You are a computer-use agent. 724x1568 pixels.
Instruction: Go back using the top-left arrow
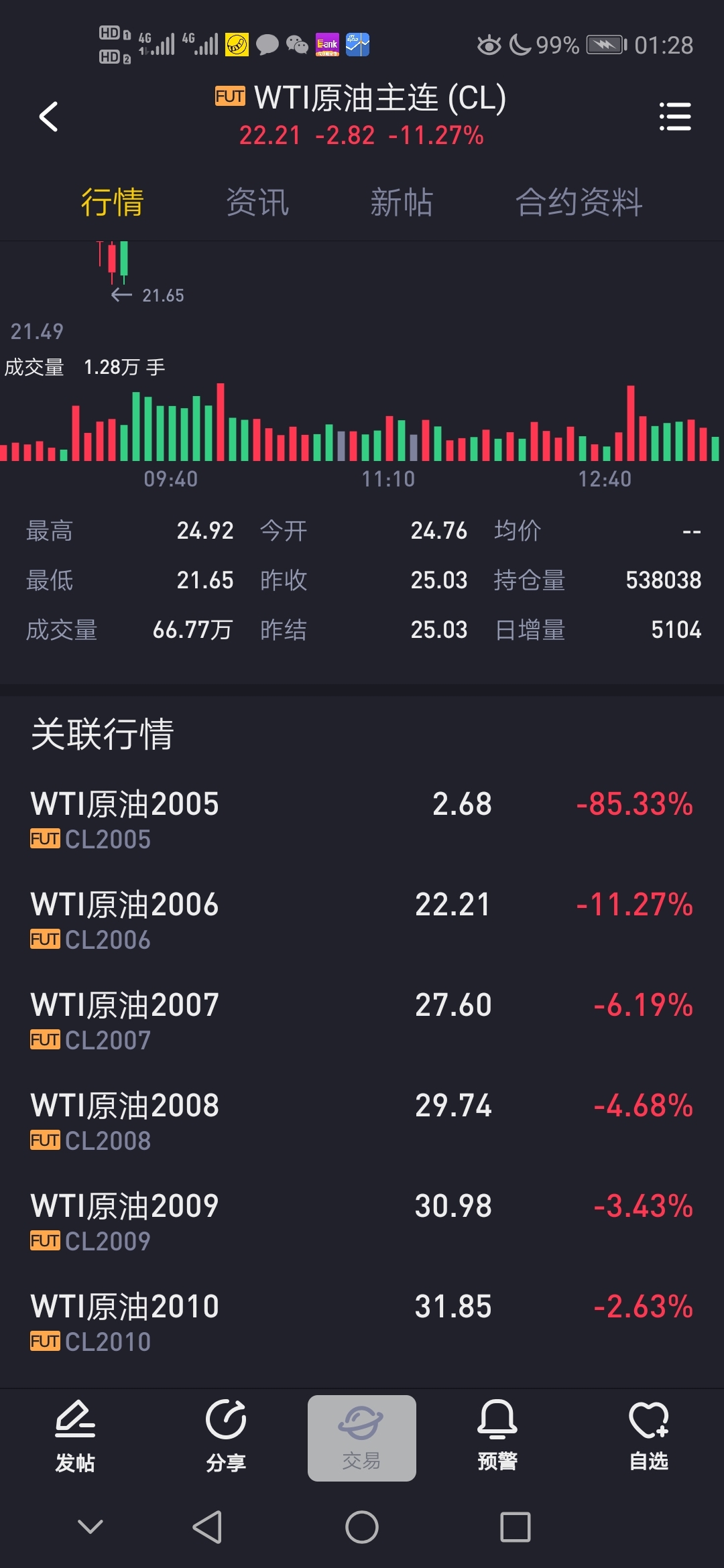(x=48, y=117)
